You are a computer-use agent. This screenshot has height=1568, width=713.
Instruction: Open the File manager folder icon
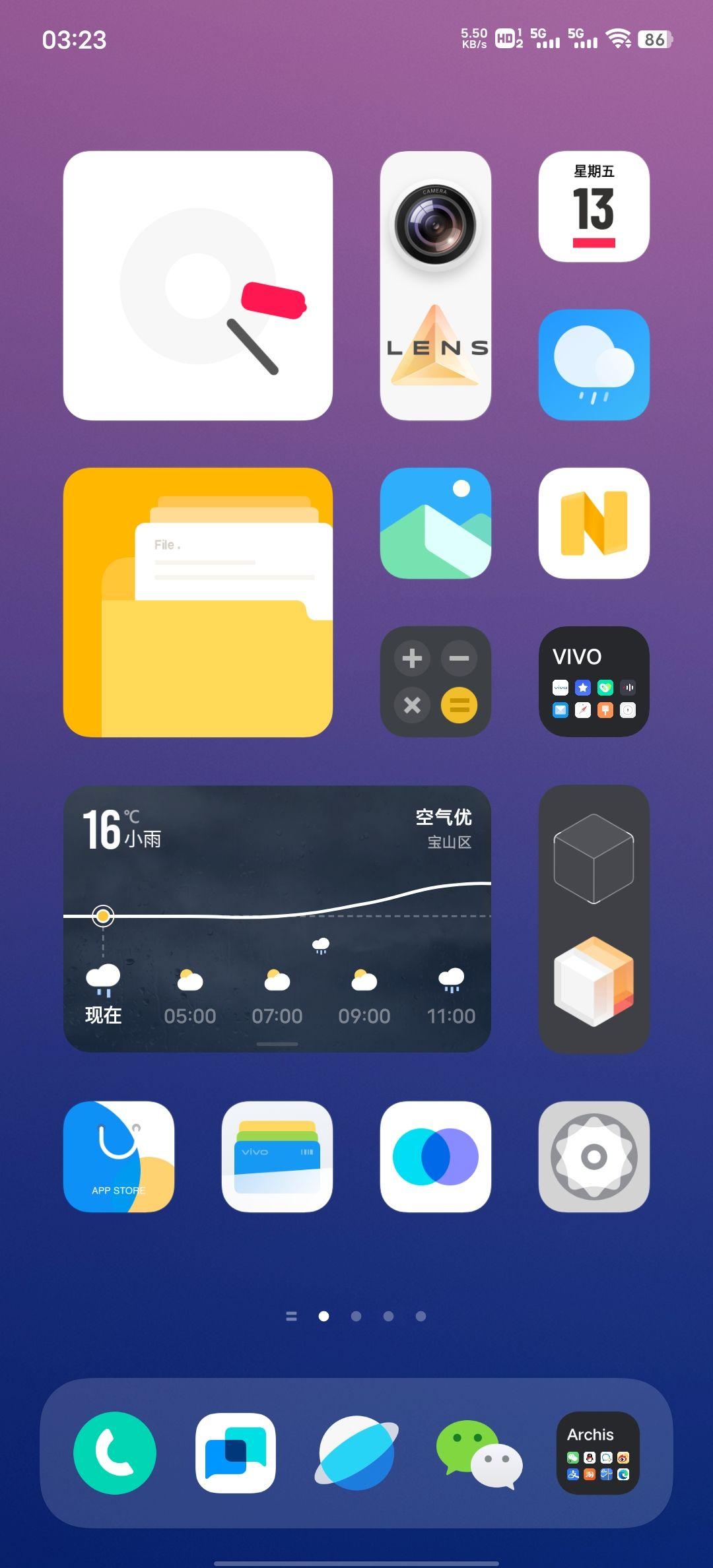198,603
